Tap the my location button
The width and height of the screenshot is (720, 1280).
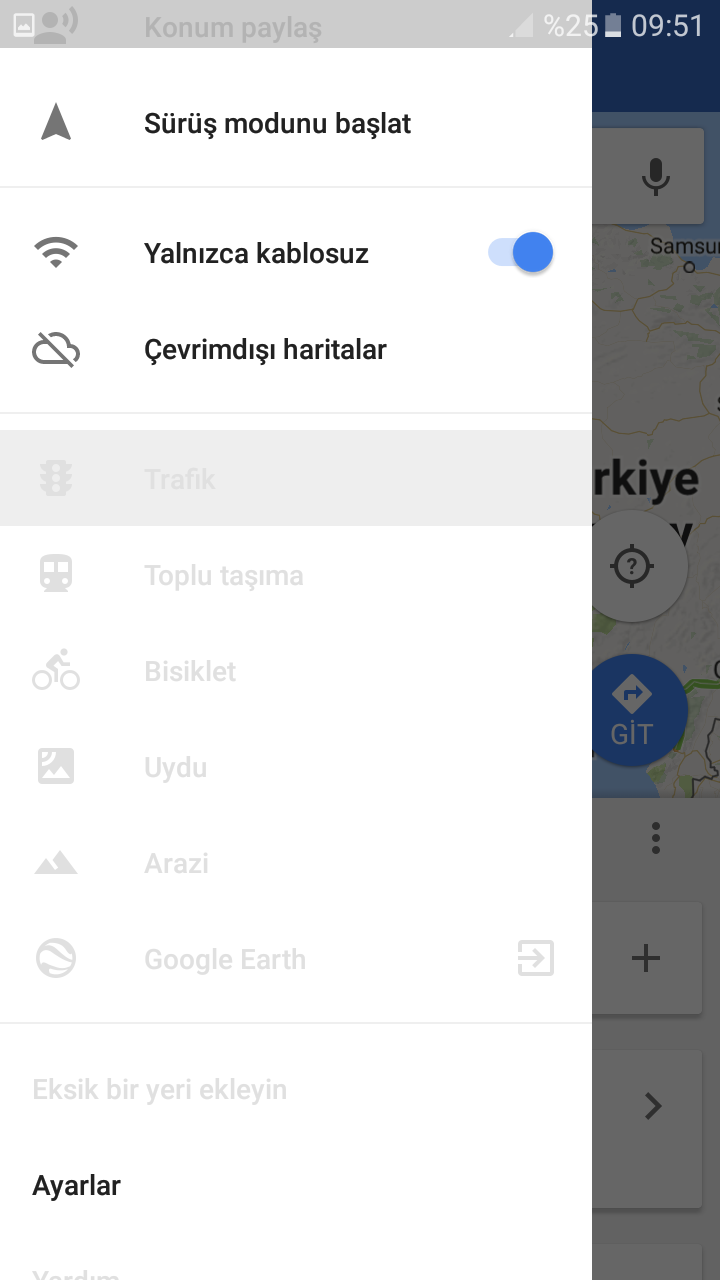coord(632,566)
